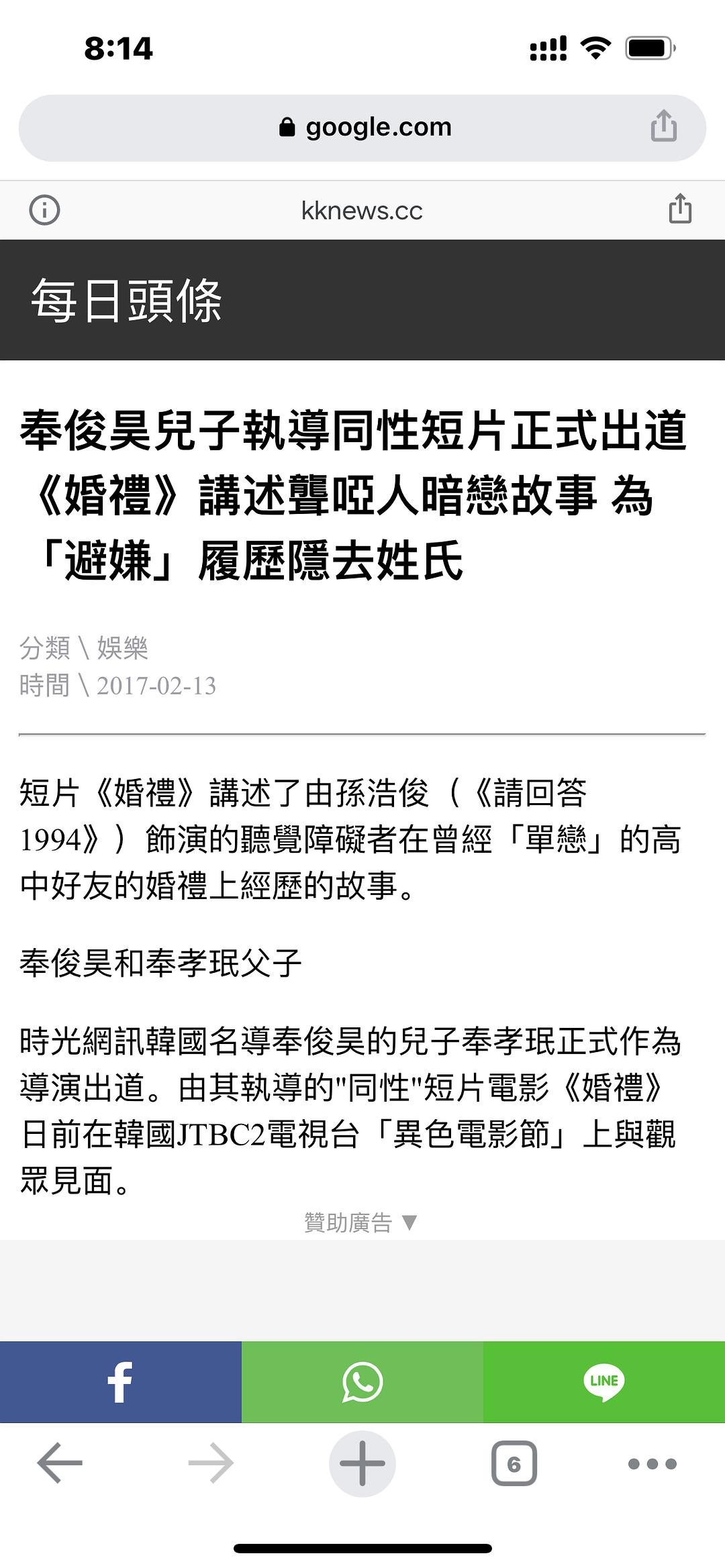Share the kknews.cc article
725x1568 pixels.
(679, 209)
